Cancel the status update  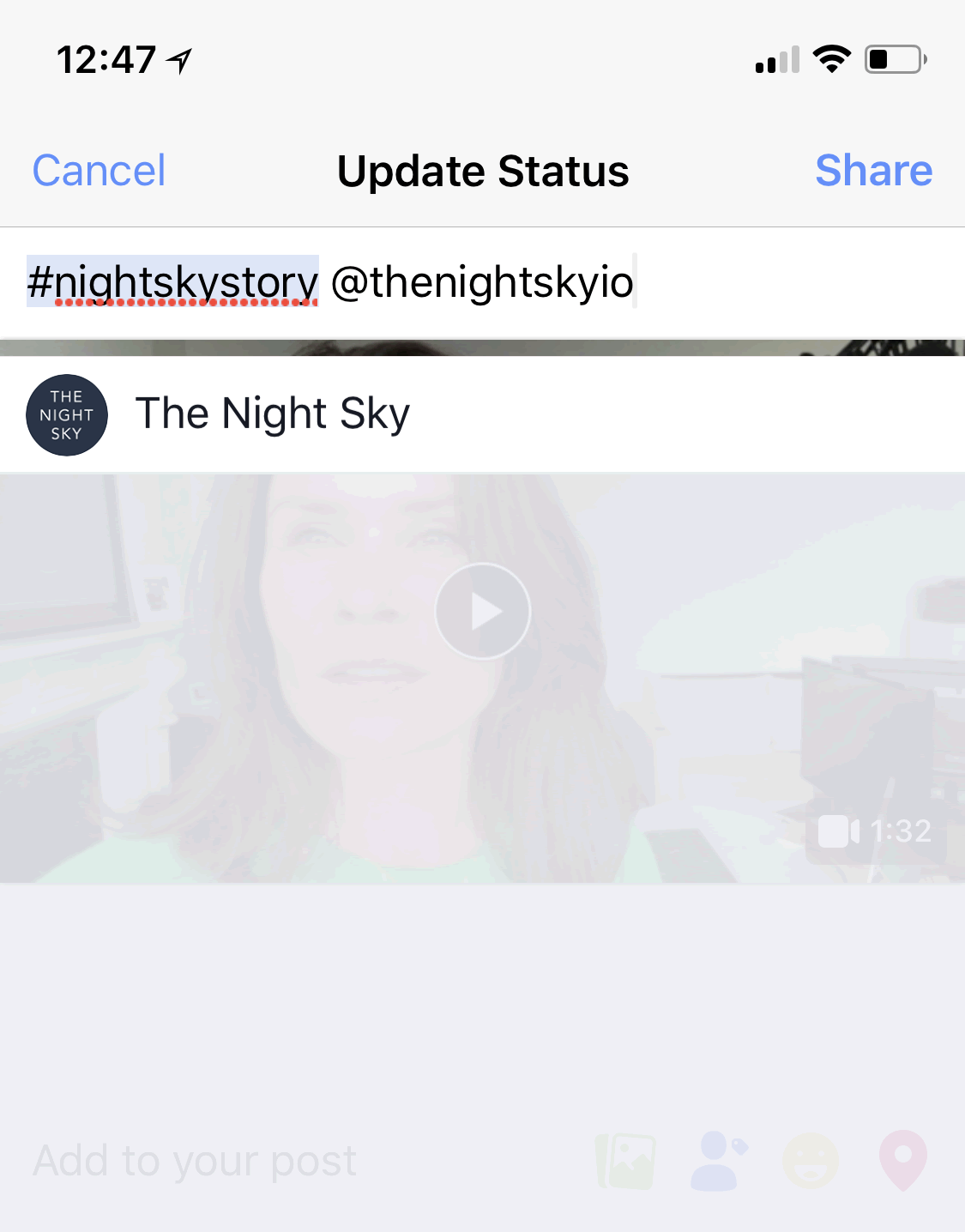(x=99, y=171)
